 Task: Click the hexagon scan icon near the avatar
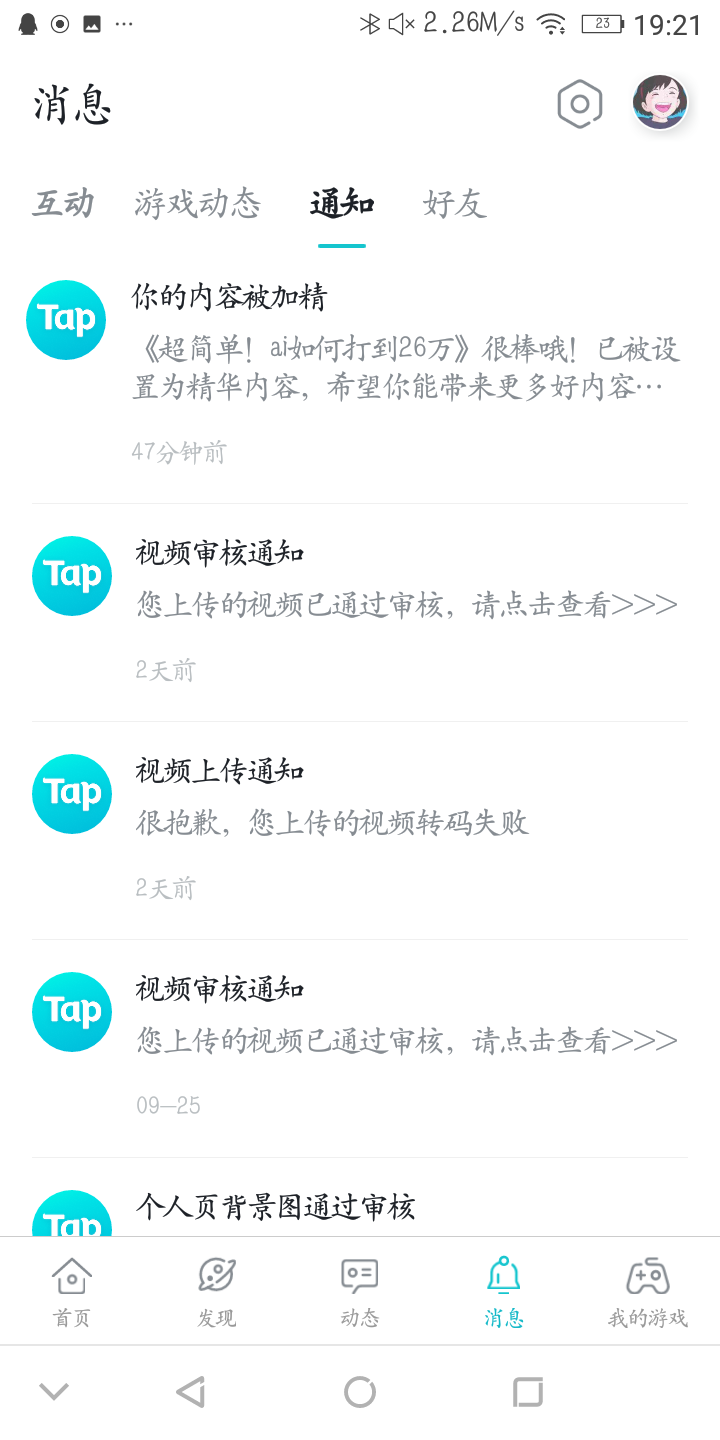click(580, 103)
